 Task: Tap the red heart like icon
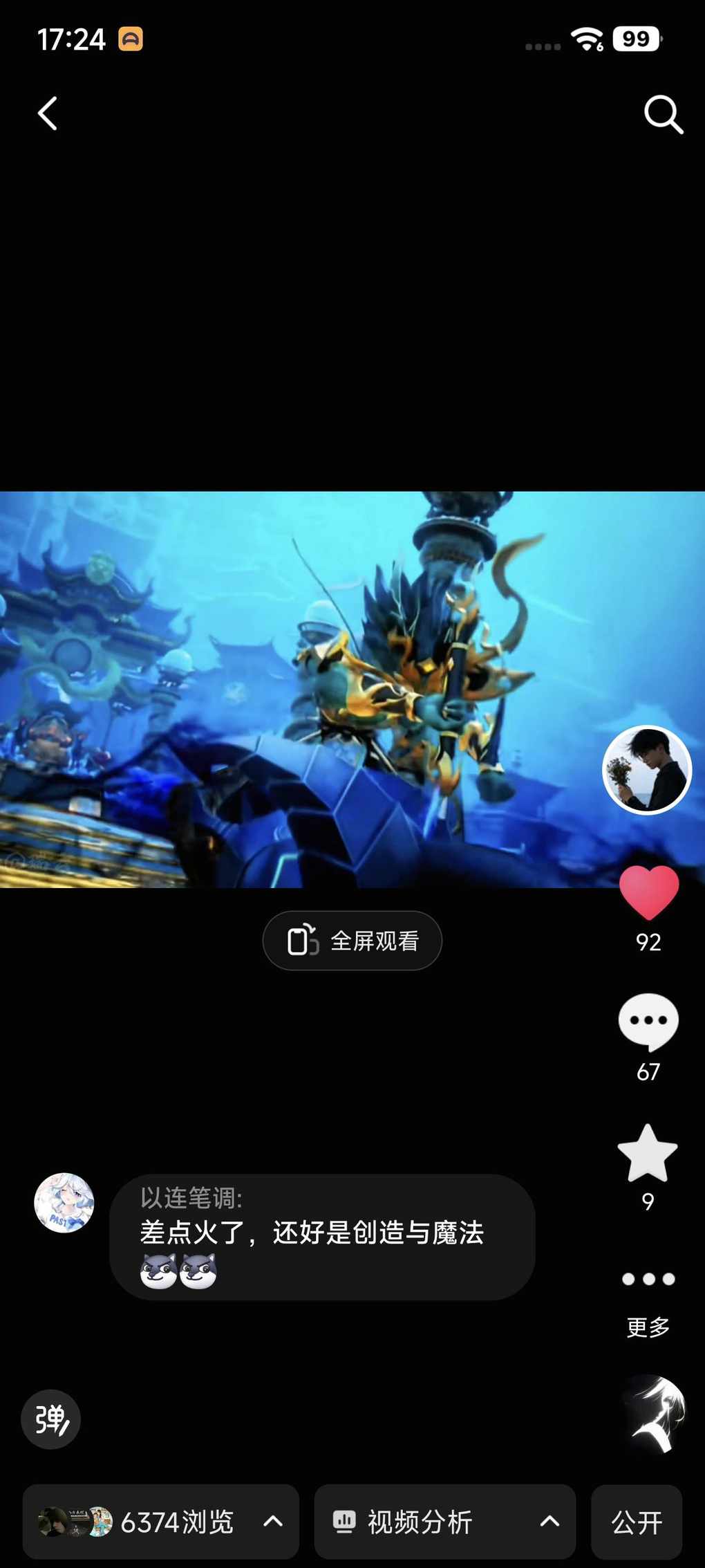(x=648, y=893)
